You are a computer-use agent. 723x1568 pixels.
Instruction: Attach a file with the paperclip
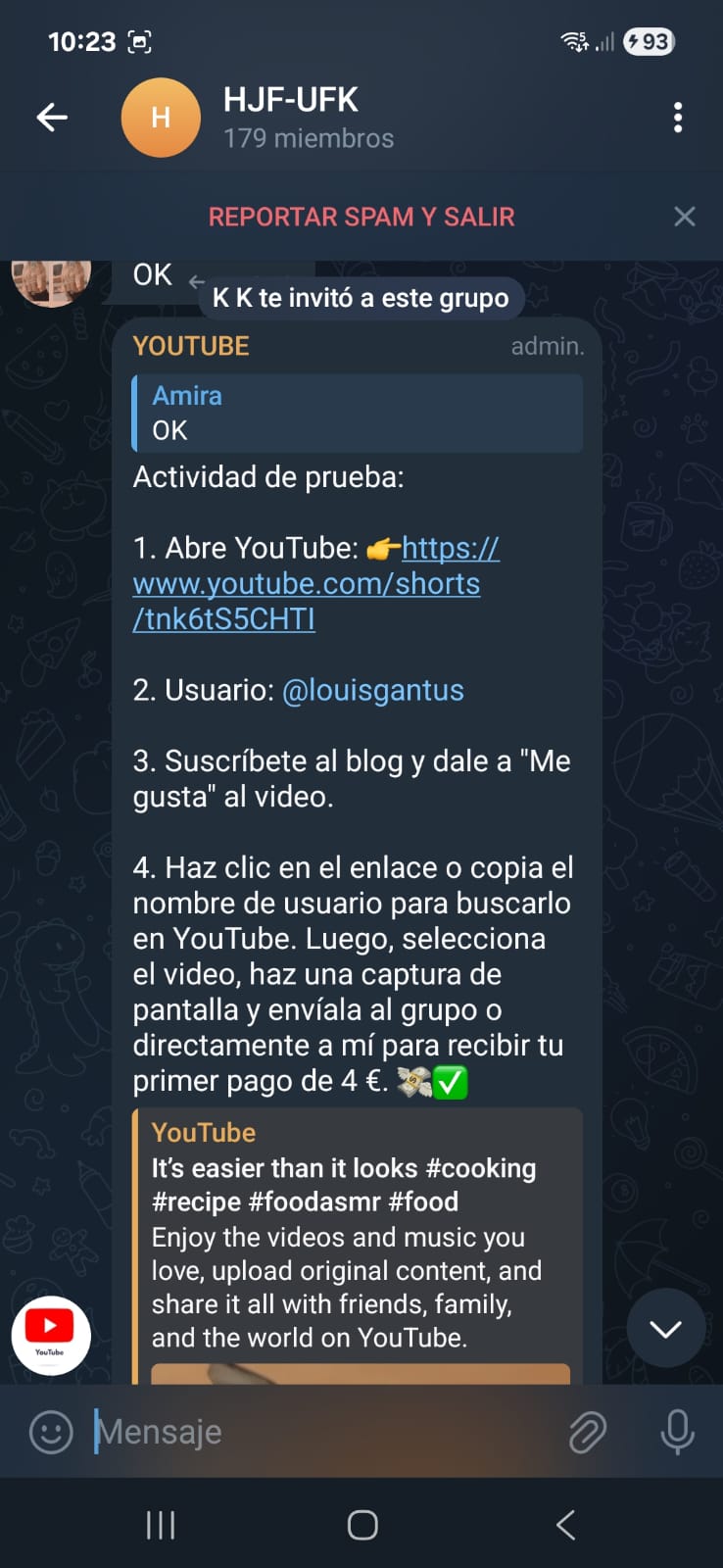pos(588,1433)
